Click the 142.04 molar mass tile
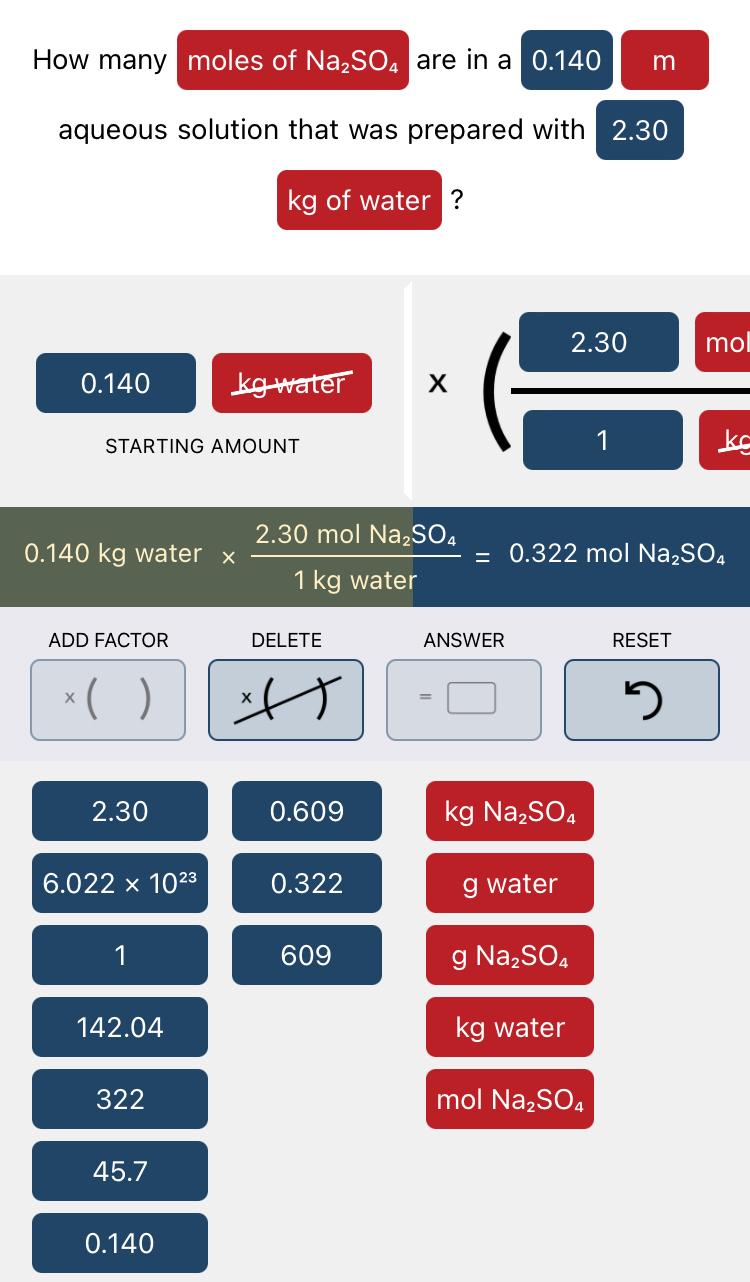Image resolution: width=750 pixels, height=1282 pixels. [119, 1027]
